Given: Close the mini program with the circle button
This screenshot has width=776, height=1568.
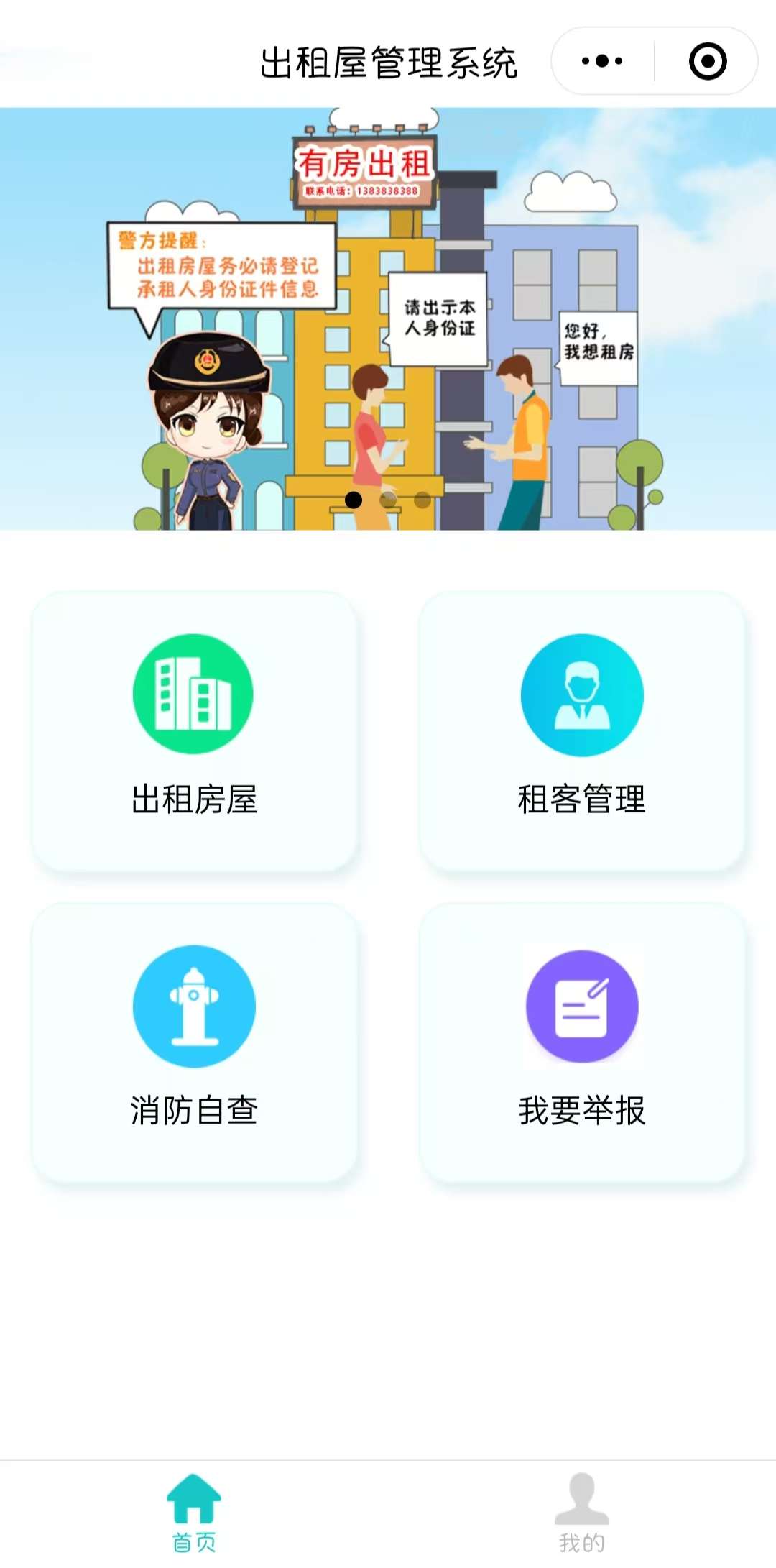Looking at the screenshot, I should [x=707, y=61].
